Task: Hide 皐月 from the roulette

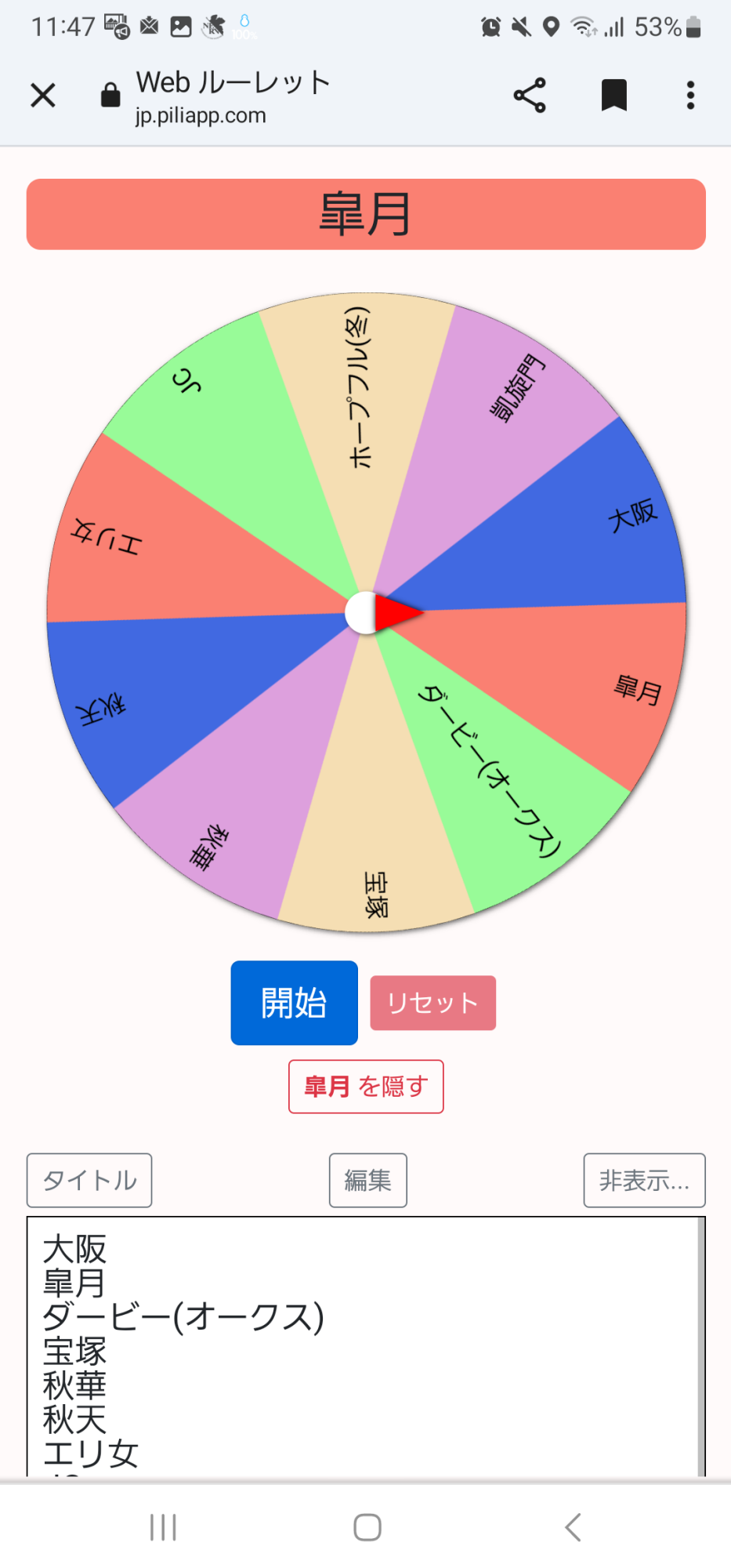Action: [366, 1087]
